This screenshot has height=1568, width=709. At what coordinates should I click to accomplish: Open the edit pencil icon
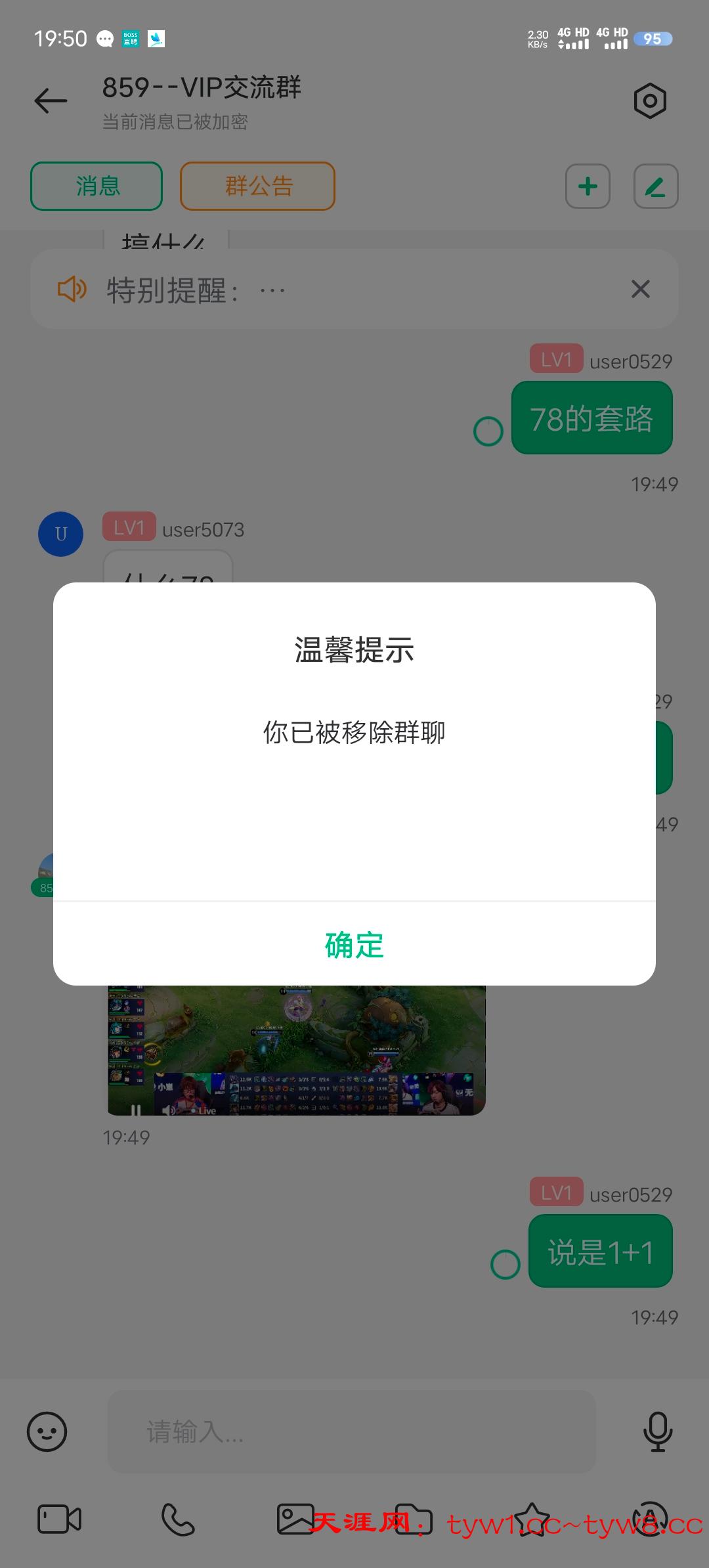click(655, 186)
